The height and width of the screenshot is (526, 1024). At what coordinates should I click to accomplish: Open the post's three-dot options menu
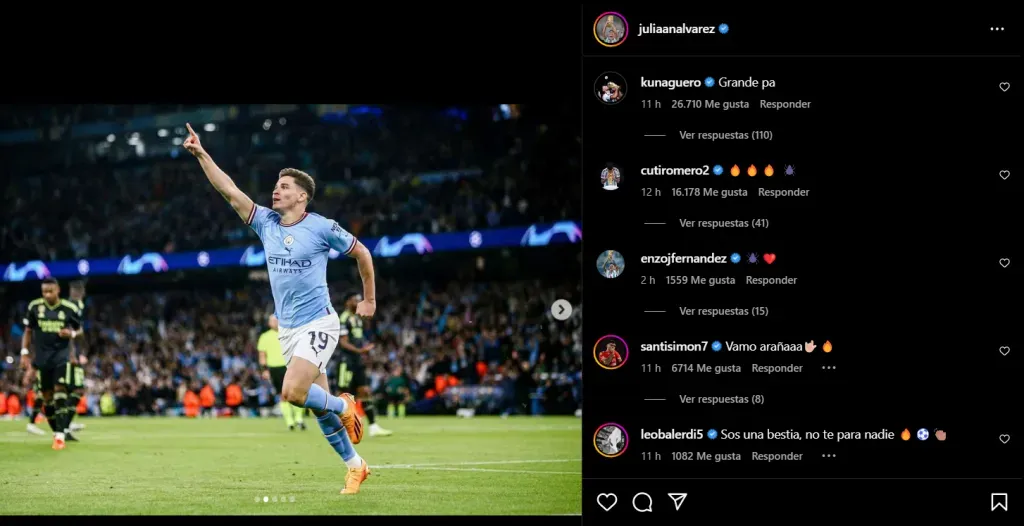(x=996, y=29)
